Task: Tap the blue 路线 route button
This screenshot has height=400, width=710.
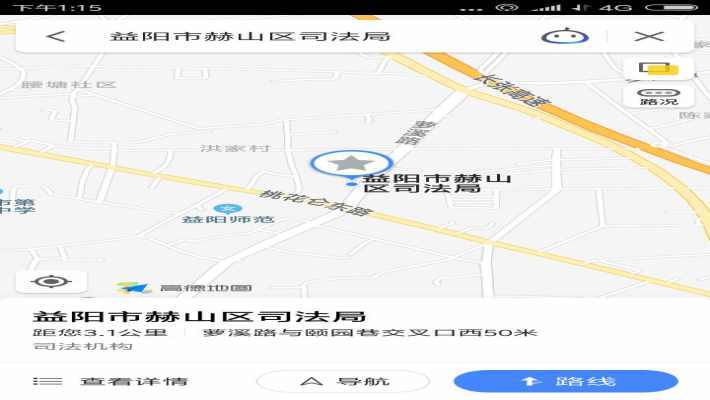Action: [x=565, y=381]
